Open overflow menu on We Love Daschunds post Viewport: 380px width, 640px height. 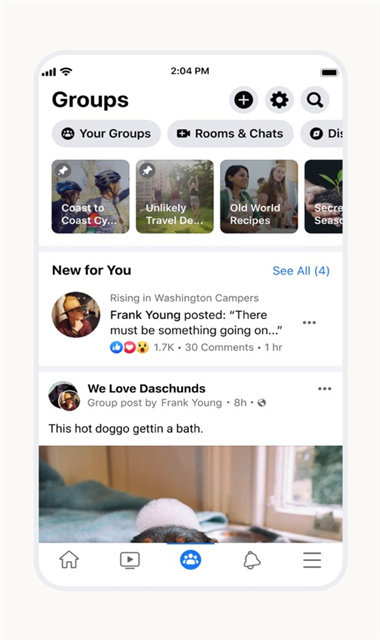[x=324, y=389]
